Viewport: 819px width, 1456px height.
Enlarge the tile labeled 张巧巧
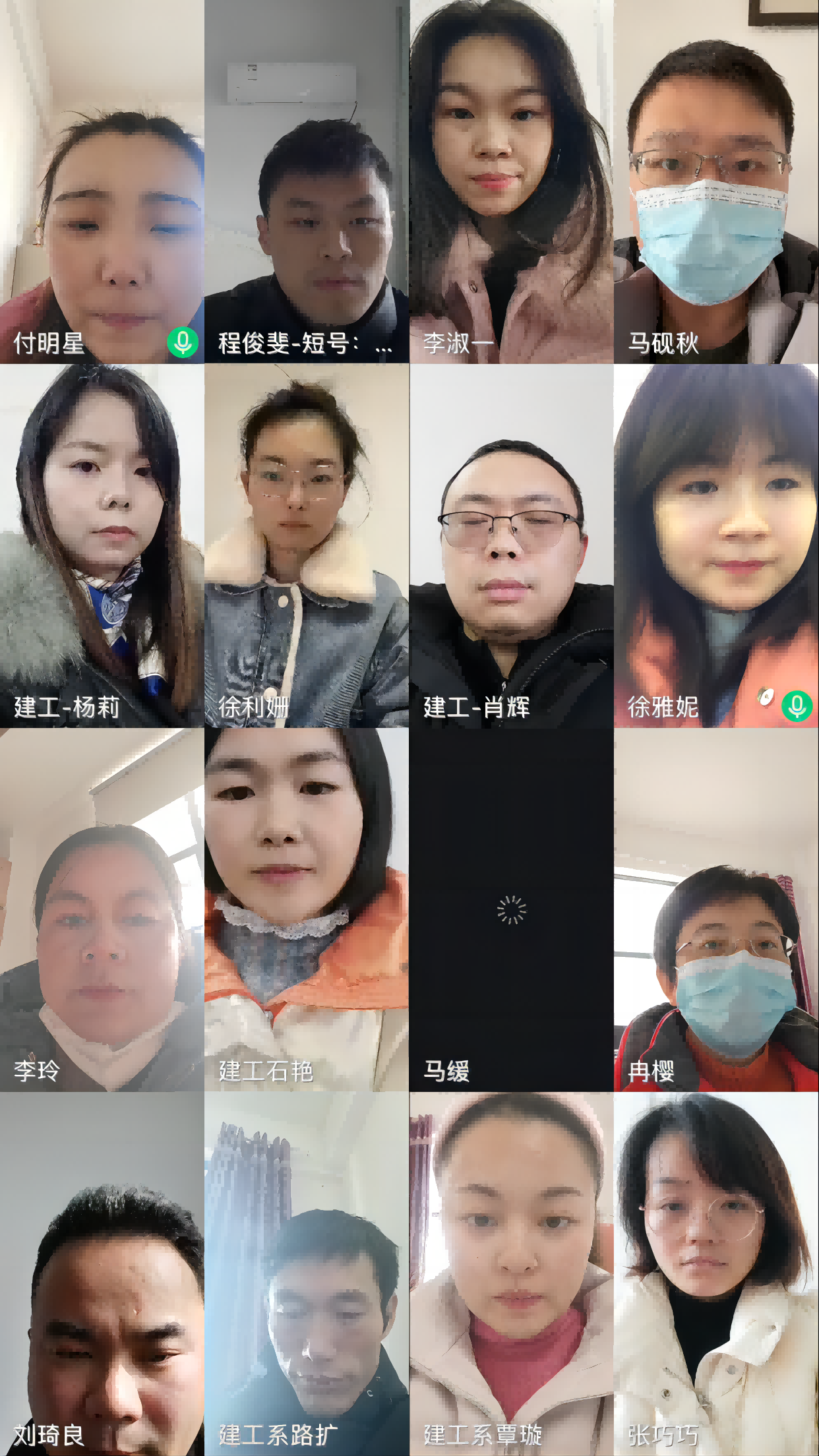[716, 1274]
